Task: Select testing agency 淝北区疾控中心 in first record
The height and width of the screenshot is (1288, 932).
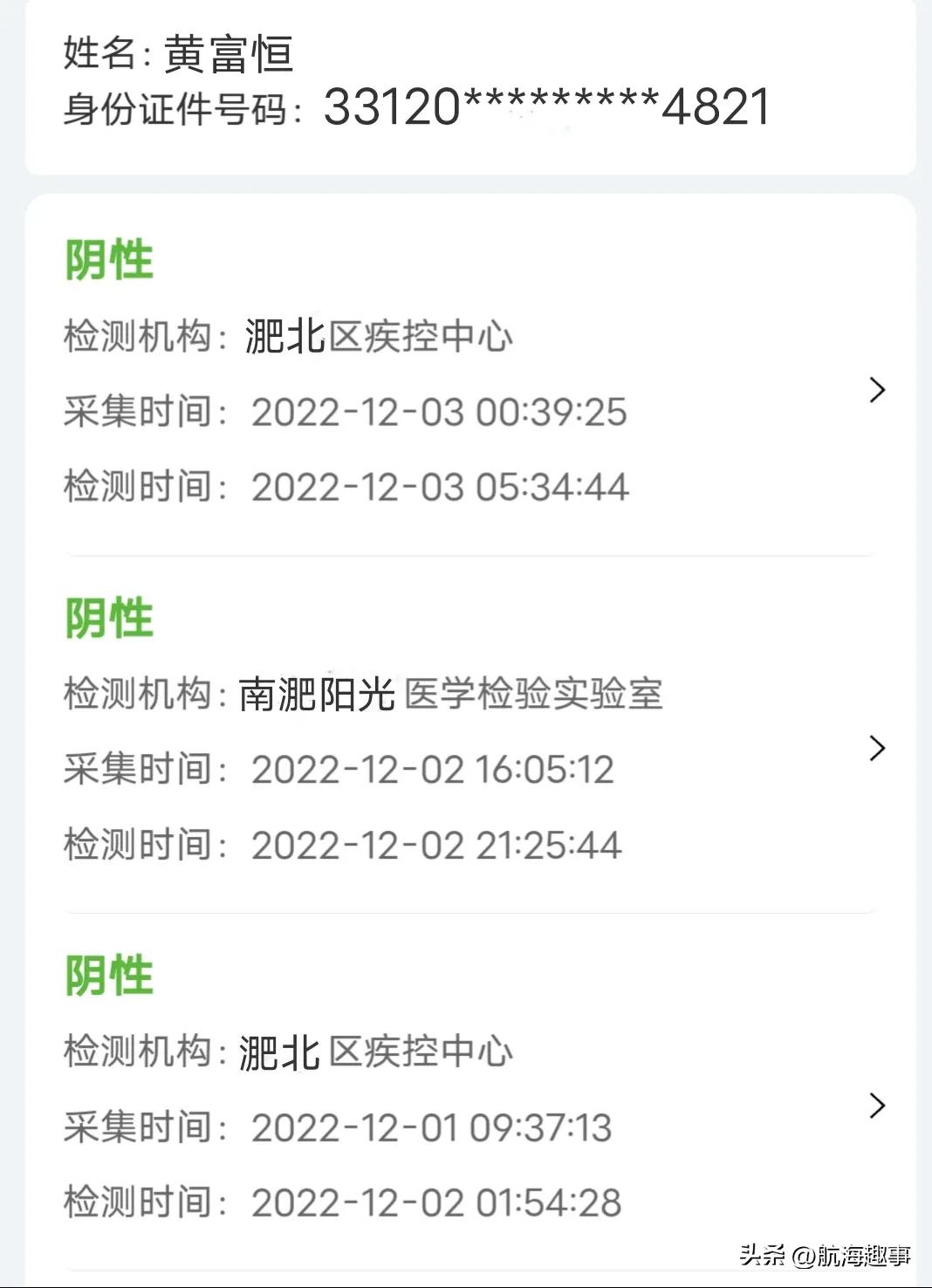Action: (377, 336)
